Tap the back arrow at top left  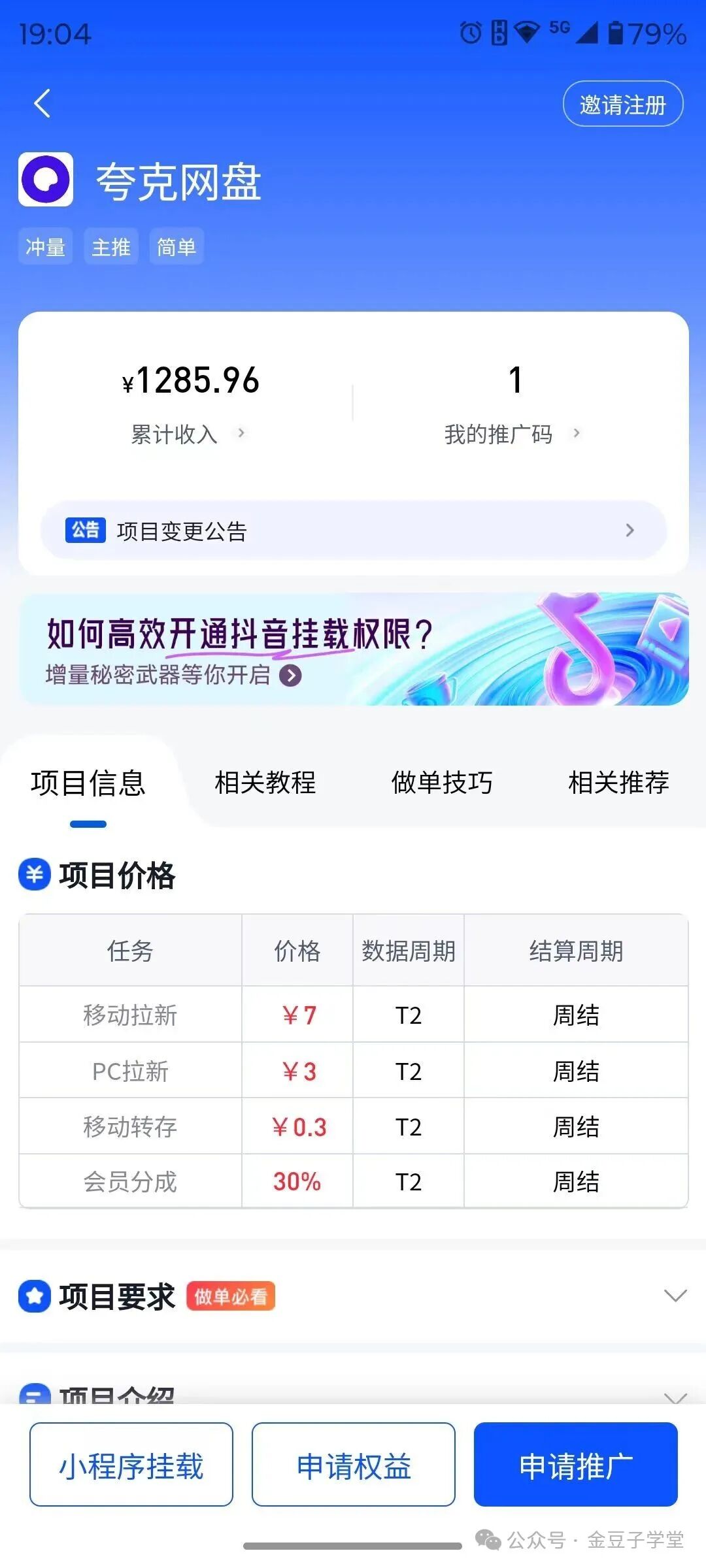tap(41, 103)
